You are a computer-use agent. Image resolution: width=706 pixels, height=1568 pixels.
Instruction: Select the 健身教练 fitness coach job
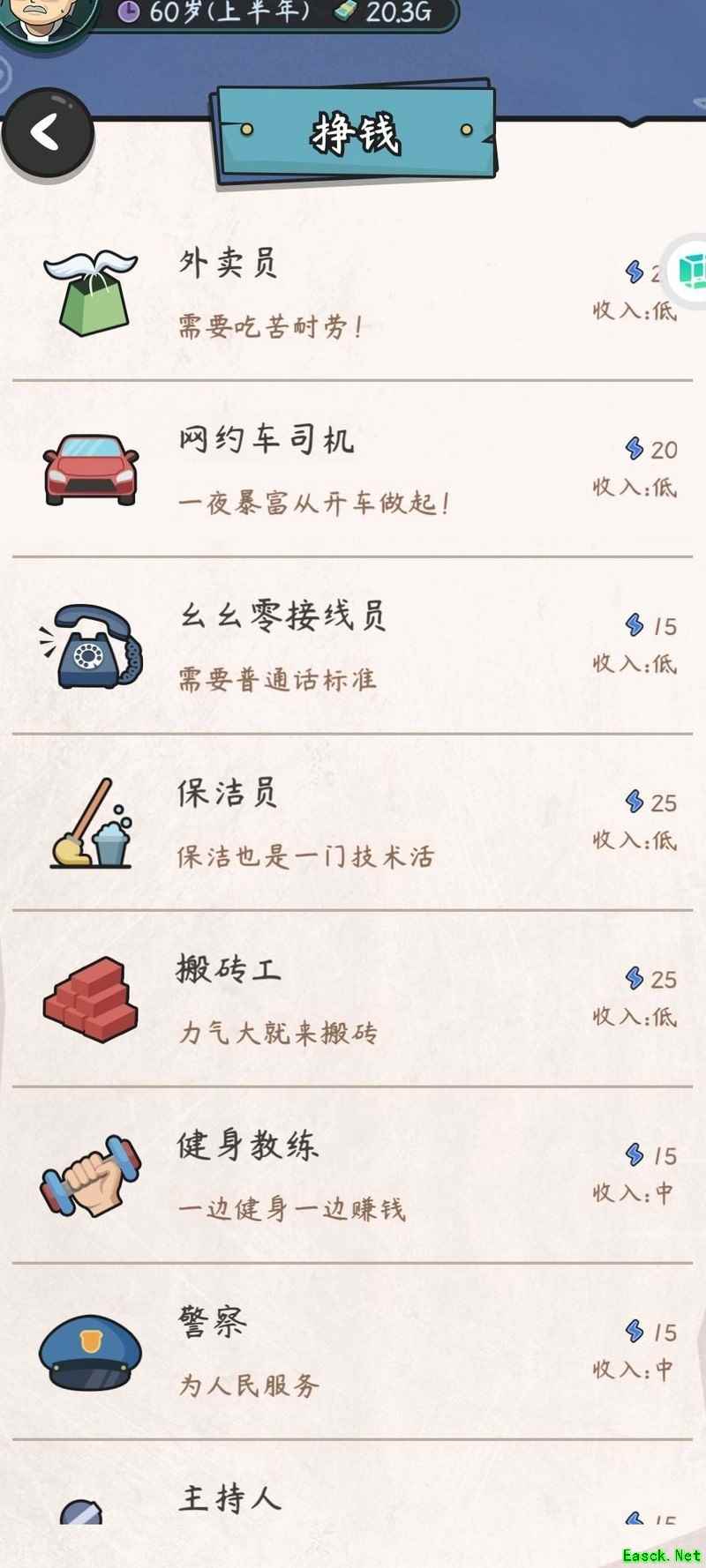pos(353,1175)
